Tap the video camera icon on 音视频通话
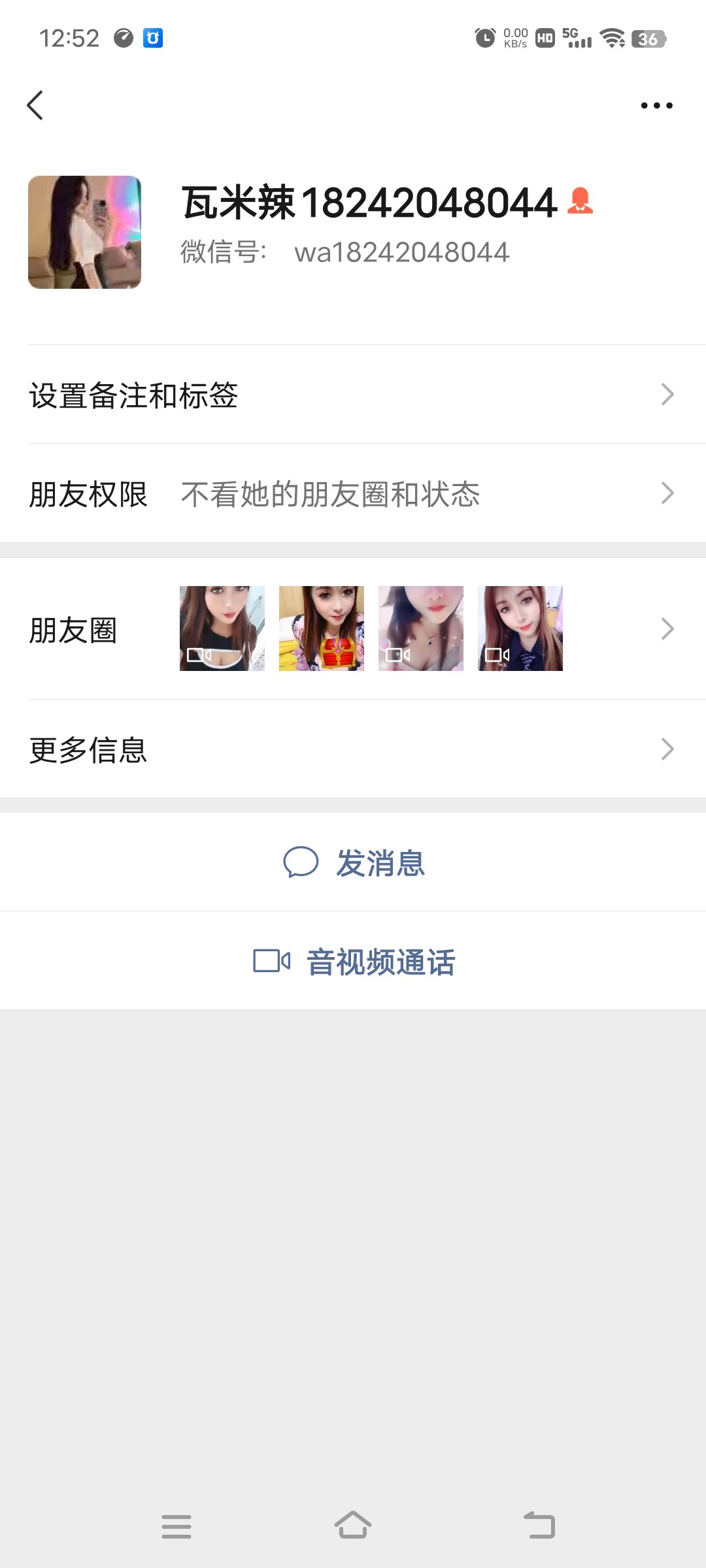Image resolution: width=706 pixels, height=1568 pixels. tap(271, 960)
